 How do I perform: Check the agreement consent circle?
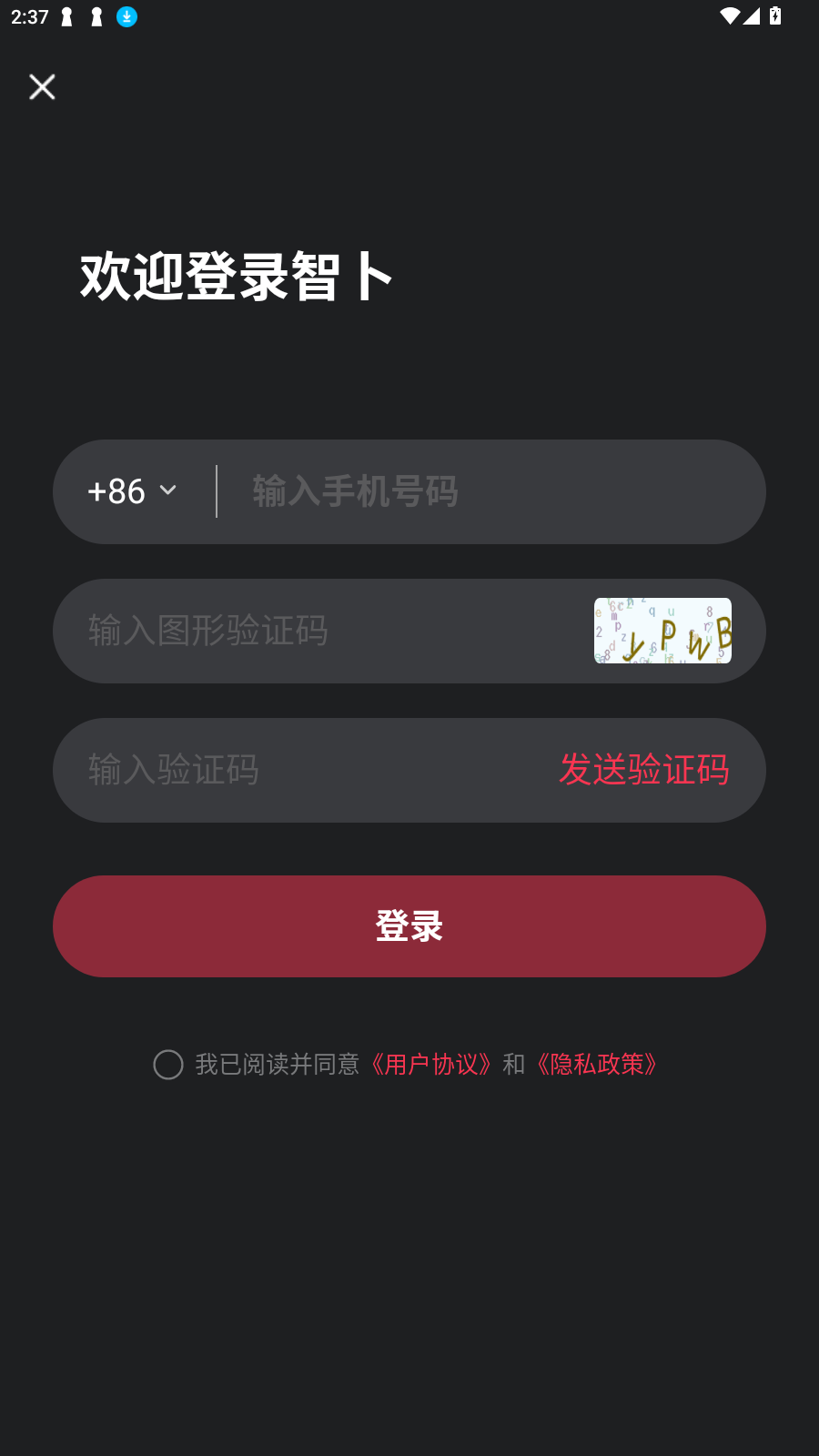168,1065
